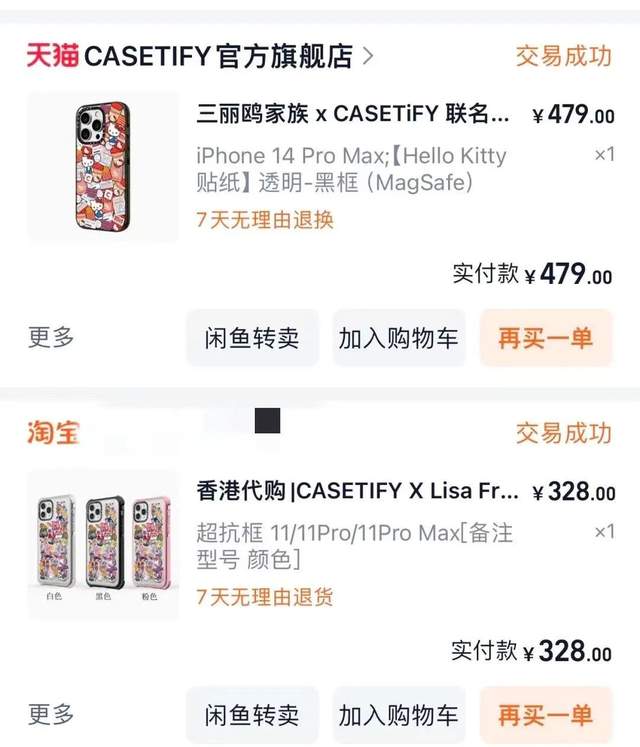Tap 闲鱼转卖 for the ¥328 order
640x747 pixels.
tap(252, 715)
